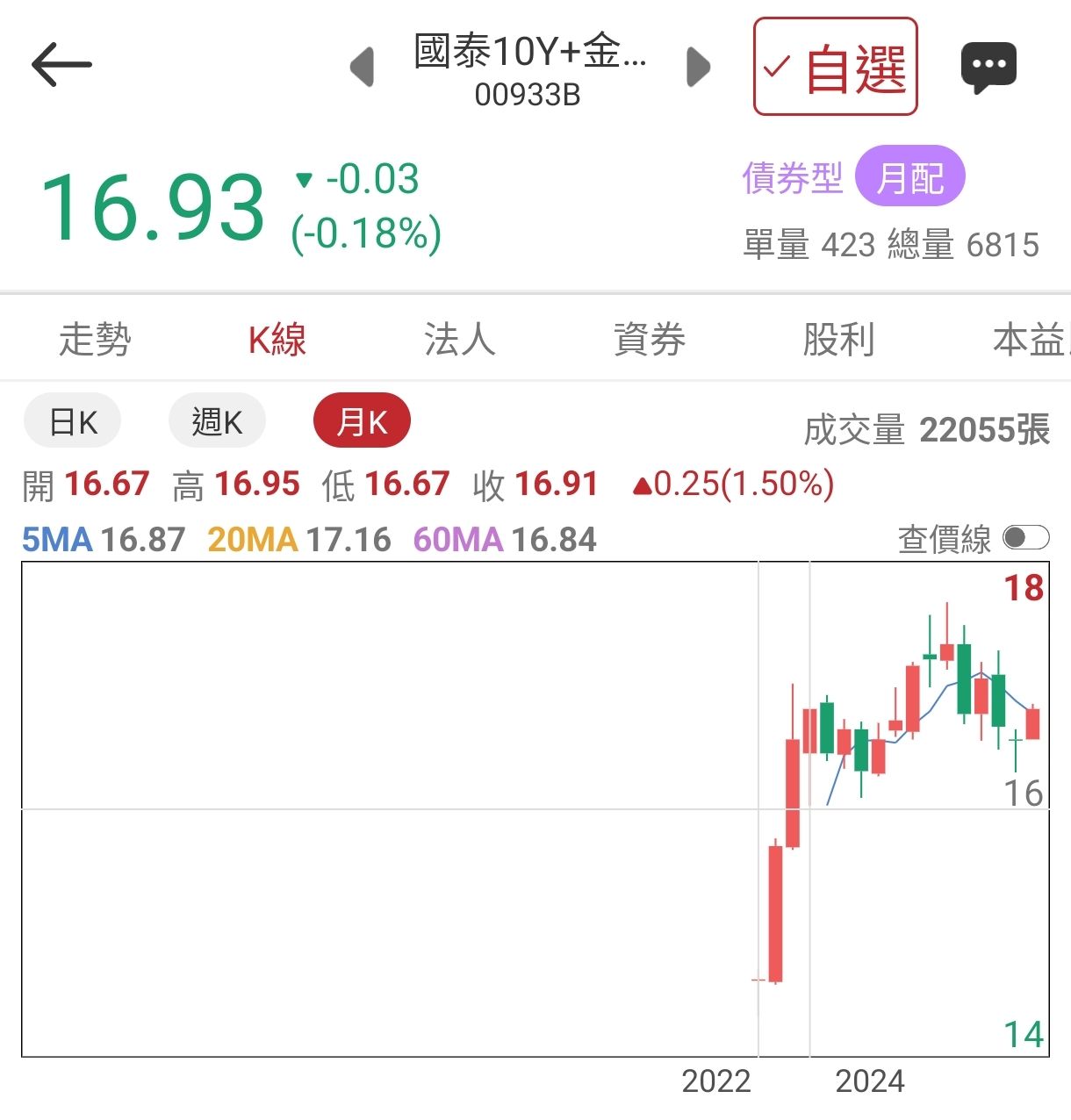Click the back arrow to return
The height and width of the screenshot is (1120, 1071).
[x=61, y=64]
